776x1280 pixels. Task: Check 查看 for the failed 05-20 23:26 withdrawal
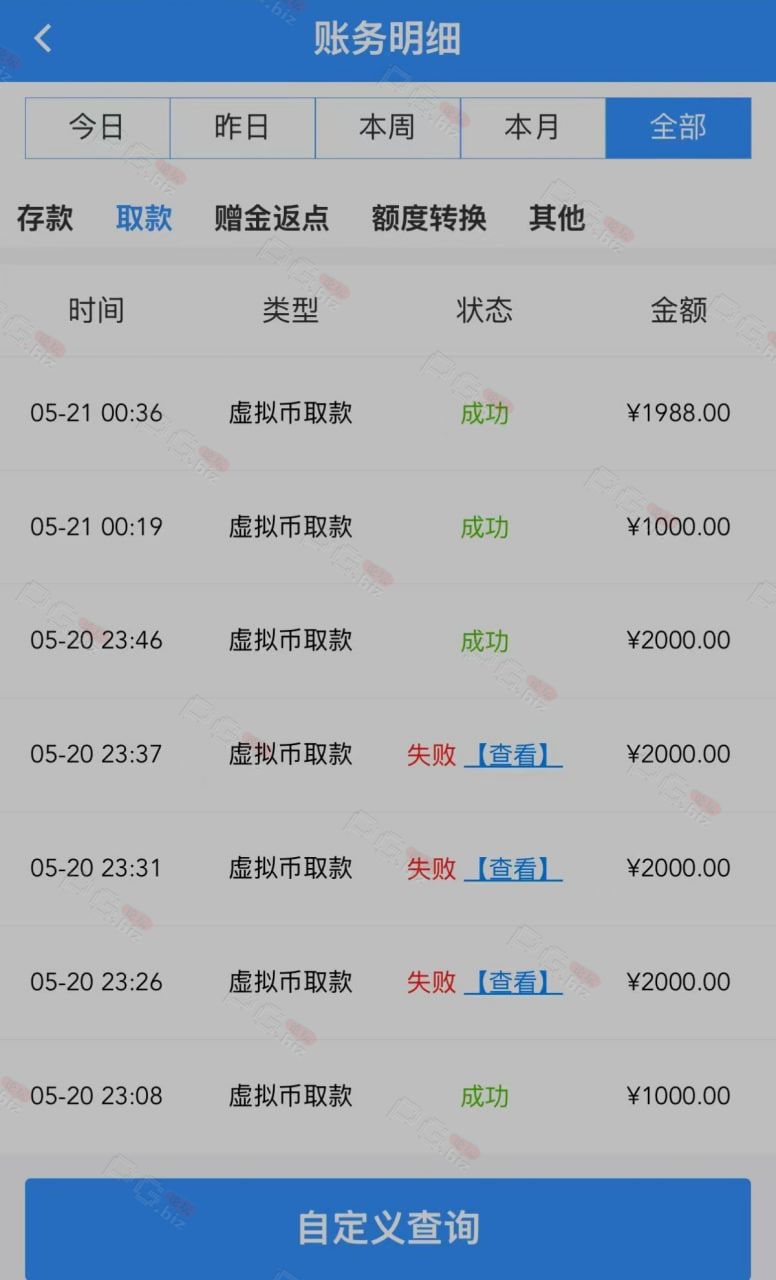coord(513,982)
